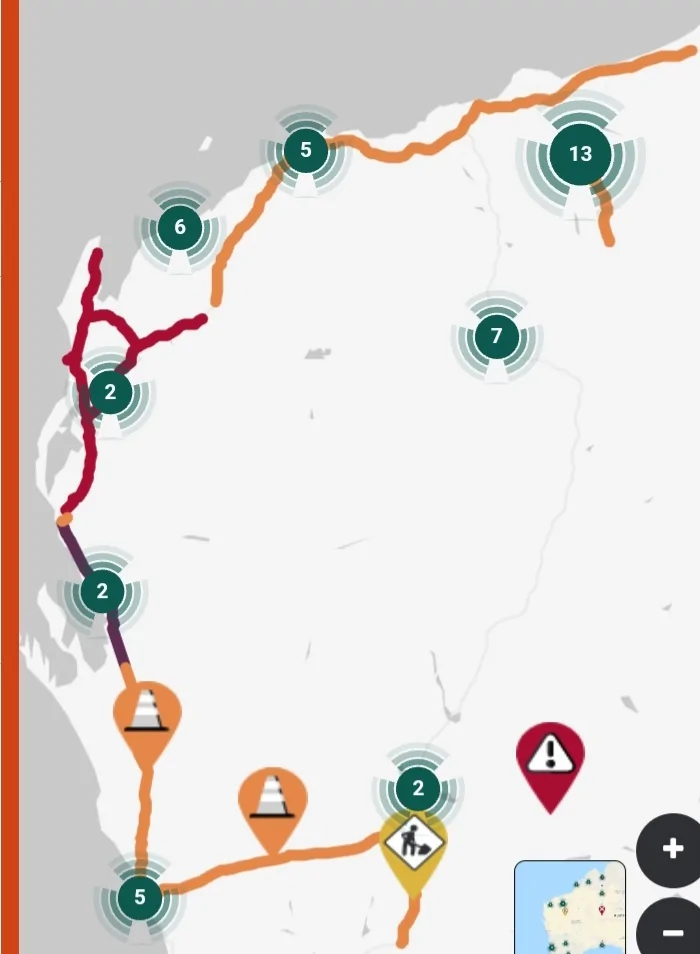700x954 pixels.
Task: Tap the traffic cone pin below the purple road
Action: [147, 714]
